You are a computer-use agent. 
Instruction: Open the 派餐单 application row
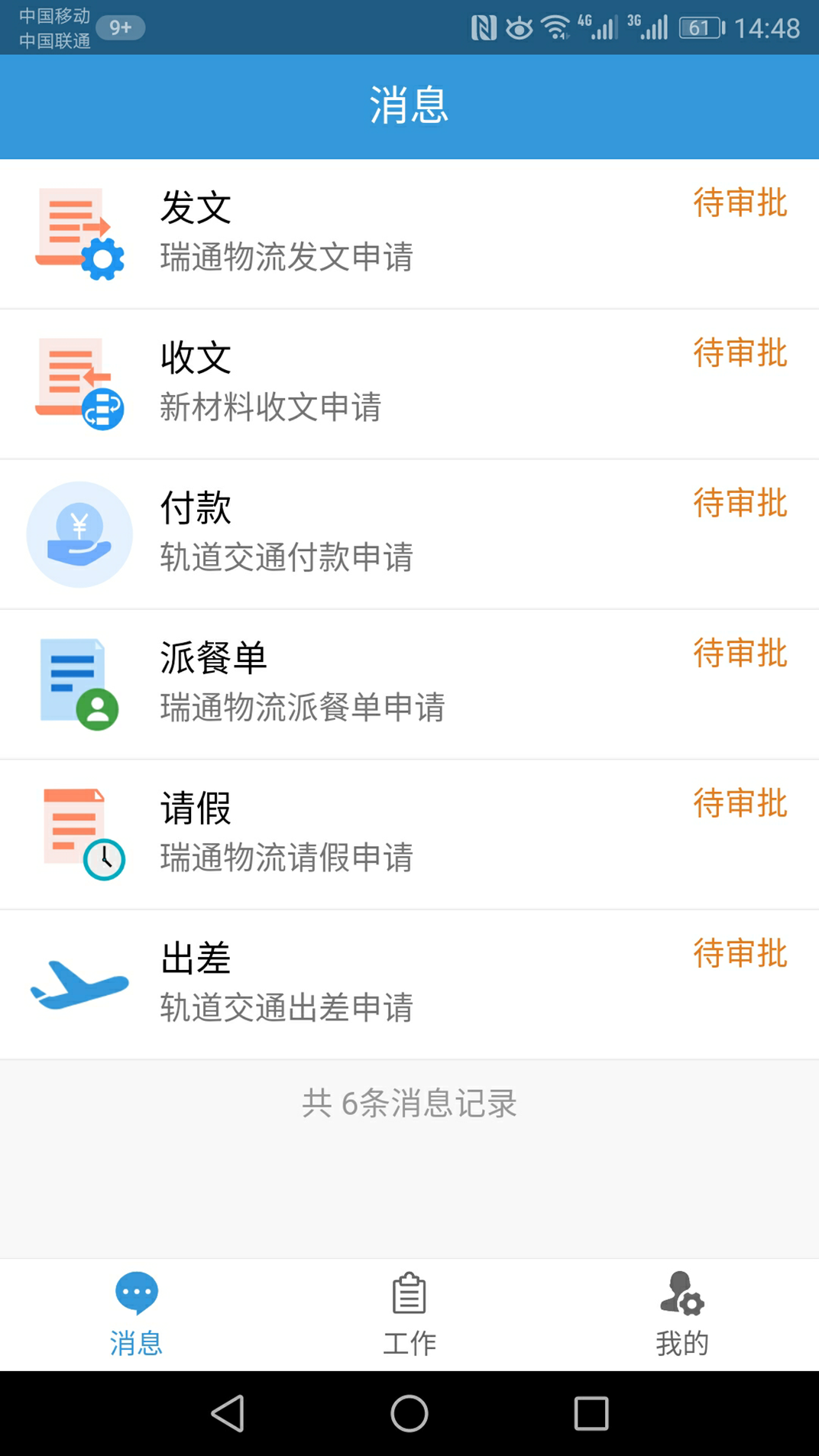(x=409, y=684)
